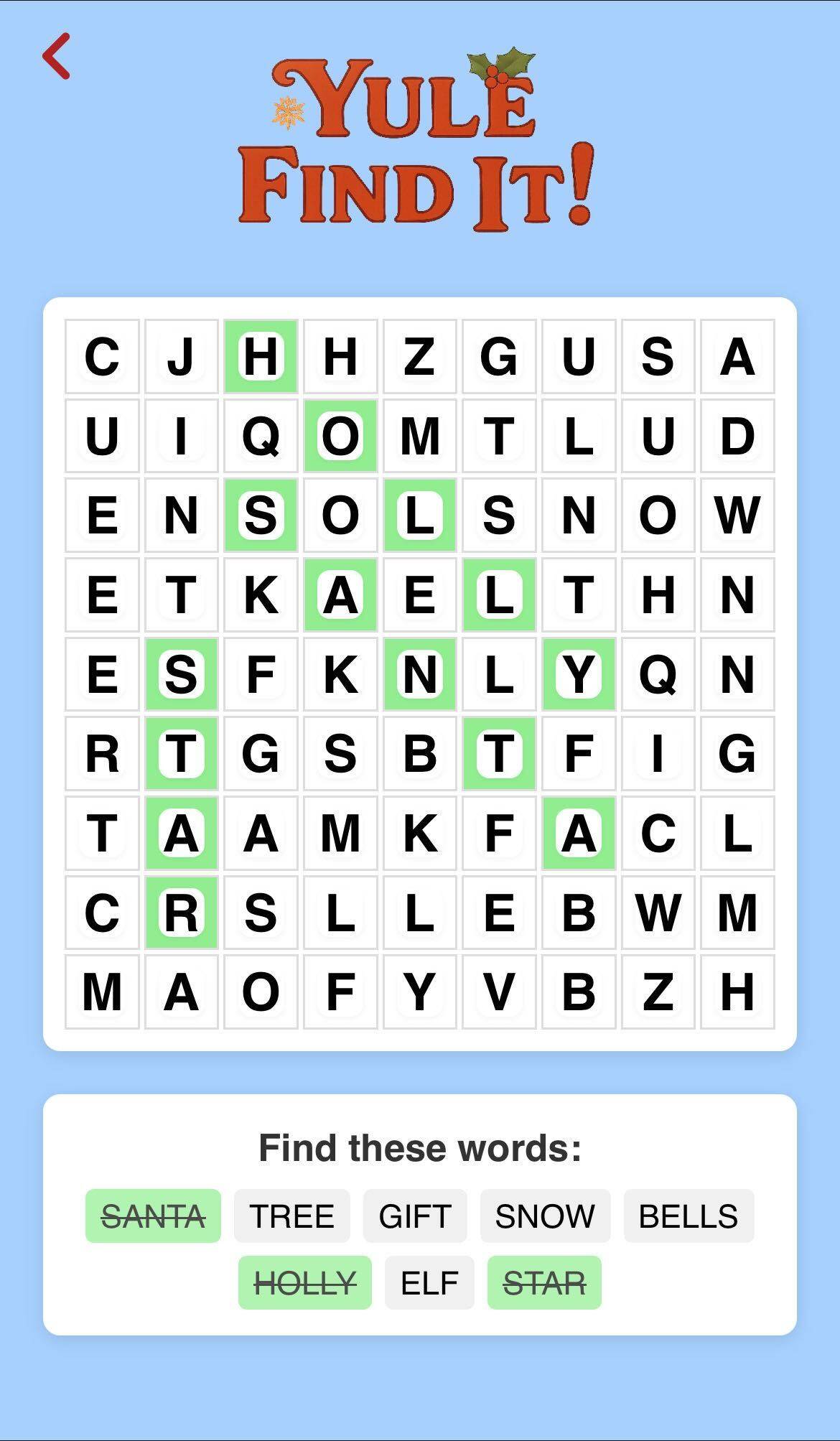The width and height of the screenshot is (840, 1441).
Task: Go back using the red arrow
Action: 56,55
